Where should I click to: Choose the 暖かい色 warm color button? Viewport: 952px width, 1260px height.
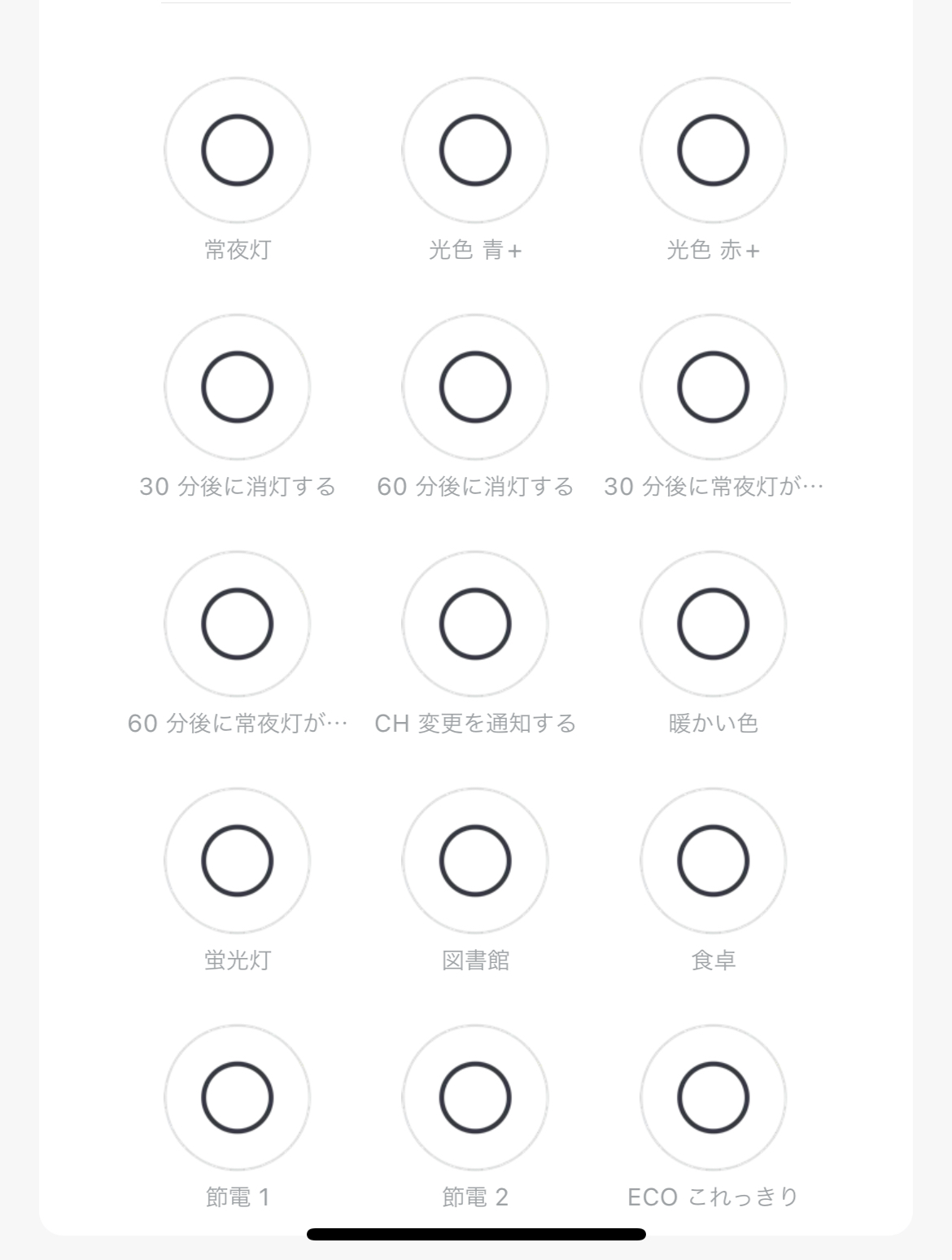click(713, 624)
